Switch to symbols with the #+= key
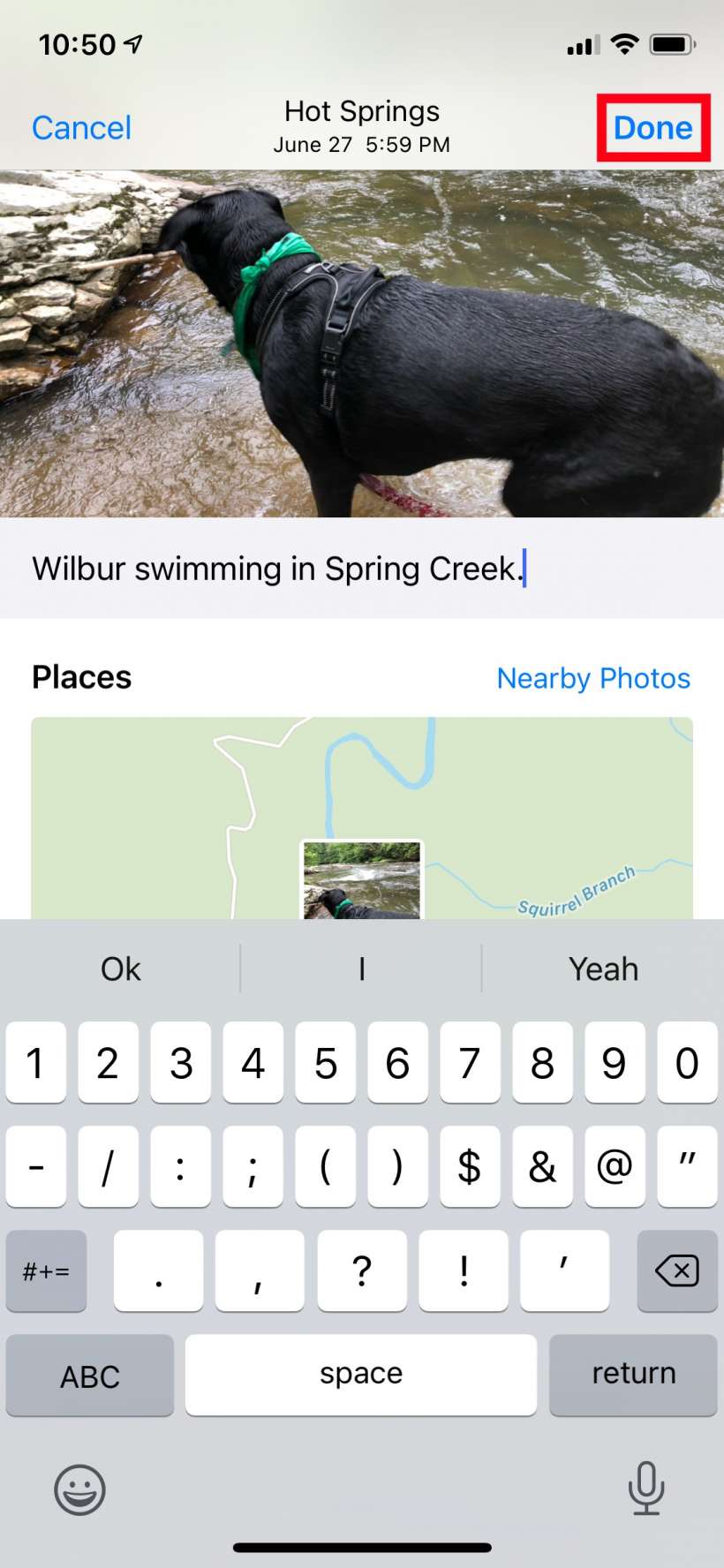Screen dimensions: 724x1568 (46, 1271)
